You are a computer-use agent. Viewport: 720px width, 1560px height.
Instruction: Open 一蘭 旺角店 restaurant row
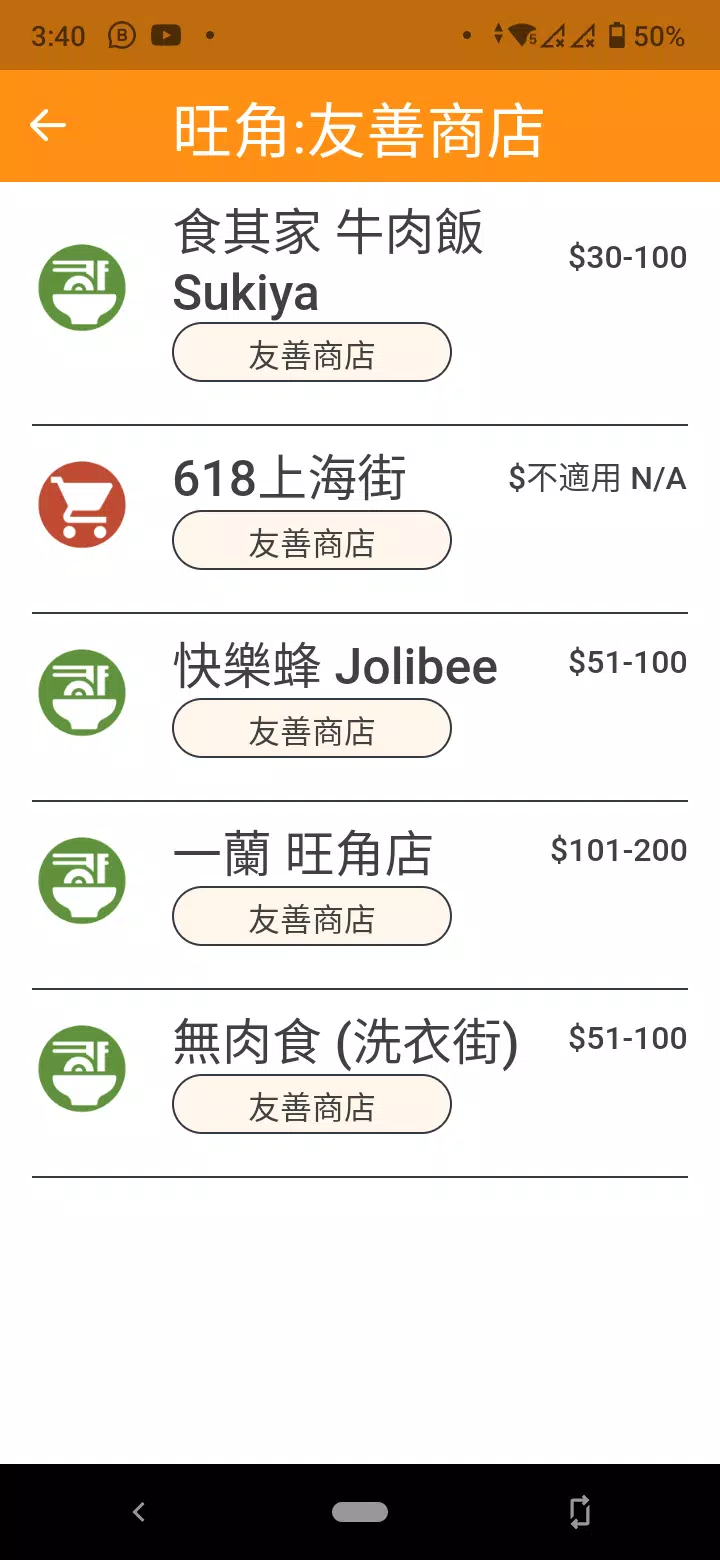tap(360, 895)
